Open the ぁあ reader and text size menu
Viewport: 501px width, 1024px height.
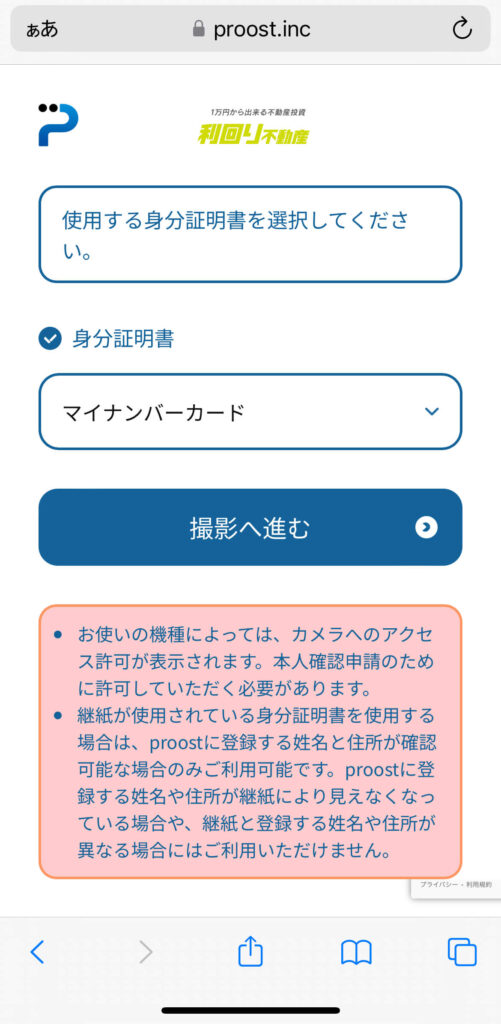[42, 29]
